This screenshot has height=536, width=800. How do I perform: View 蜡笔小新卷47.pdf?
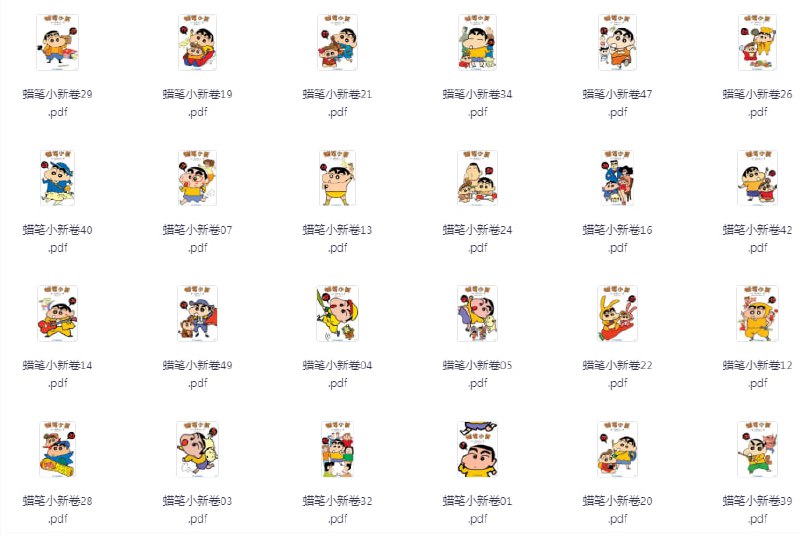[617, 43]
